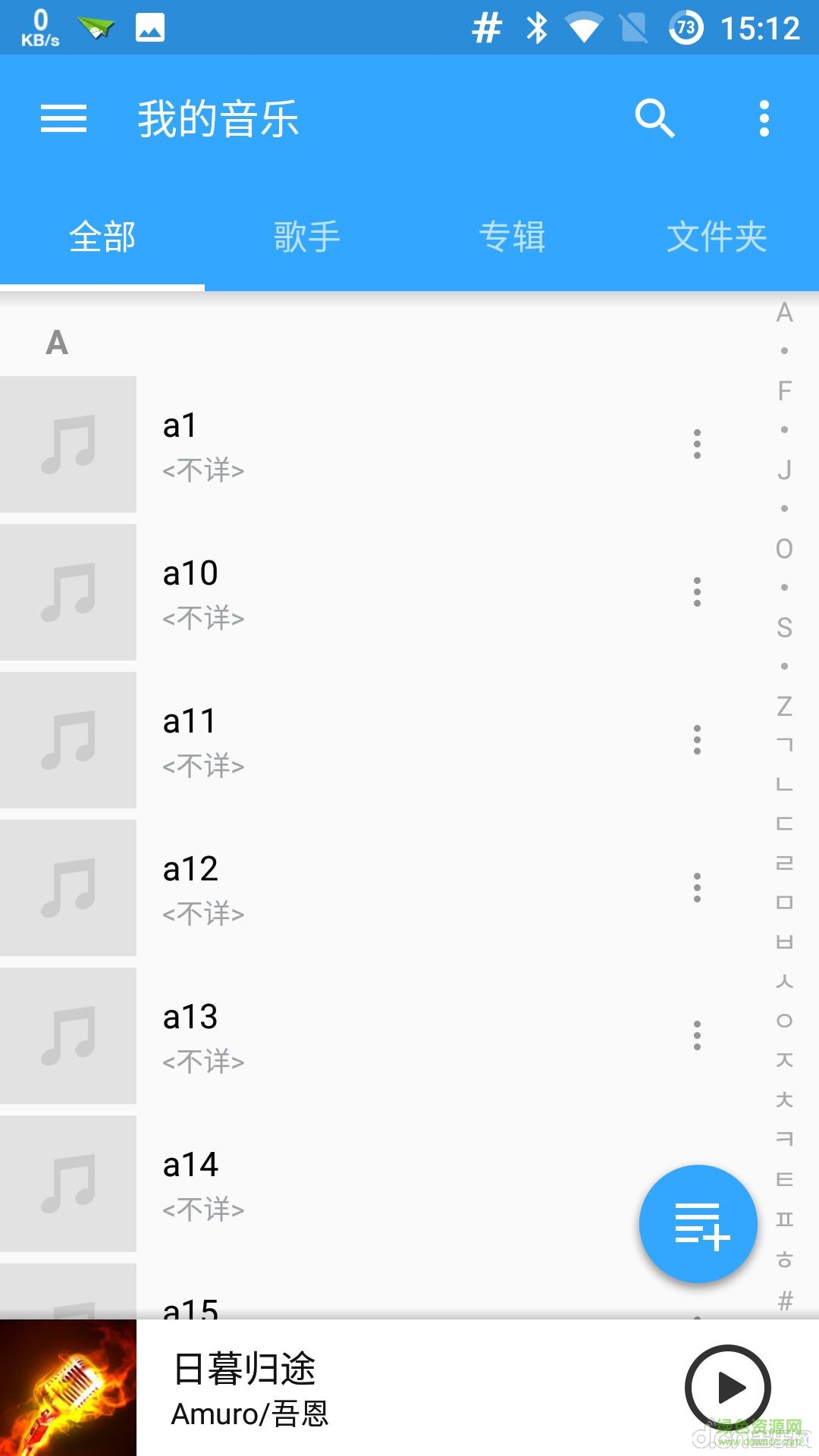The width and height of the screenshot is (819, 1456).
Task: Switch to the 专辑 tab
Action: (512, 237)
